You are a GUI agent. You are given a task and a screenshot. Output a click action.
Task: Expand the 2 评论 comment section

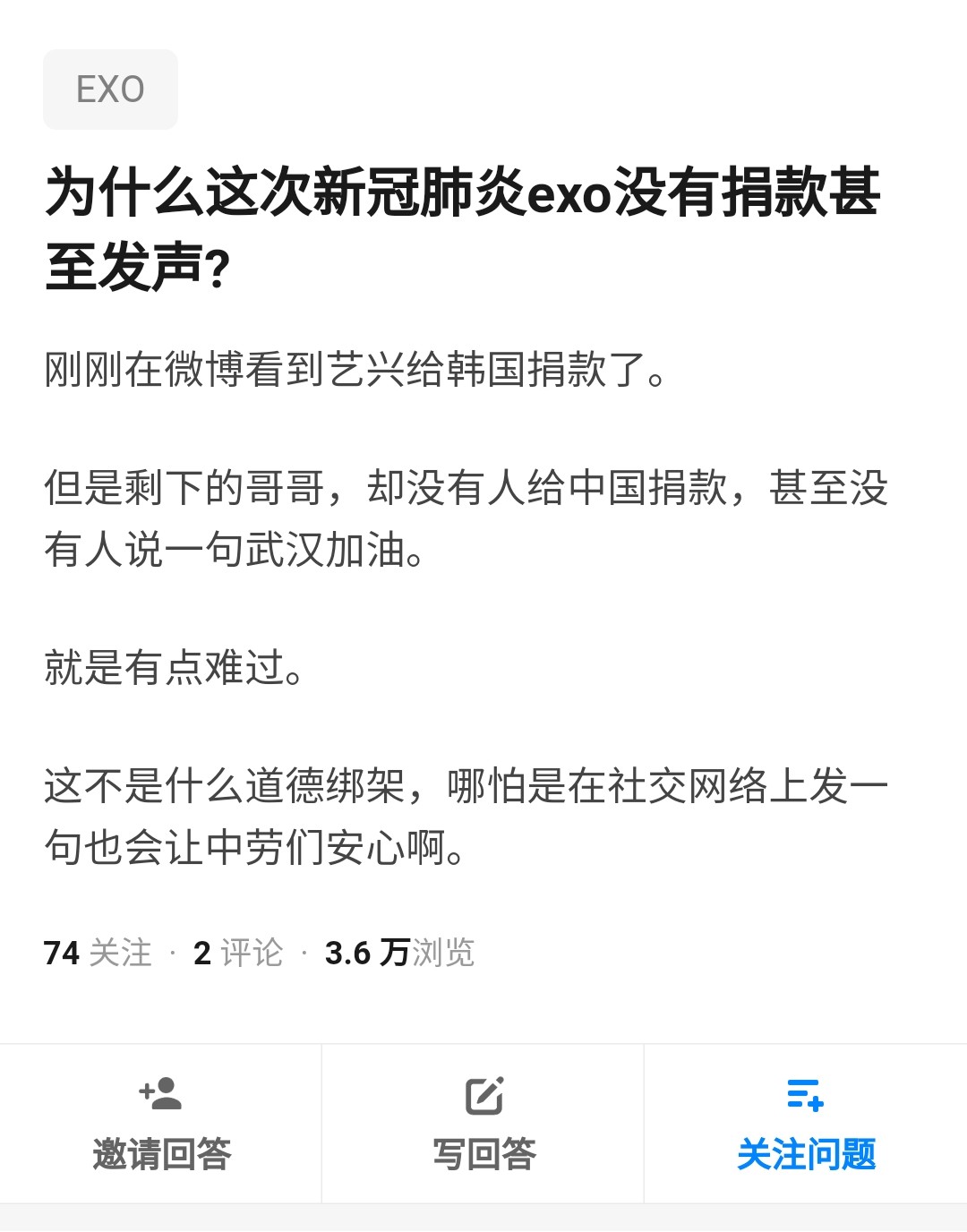(x=237, y=954)
